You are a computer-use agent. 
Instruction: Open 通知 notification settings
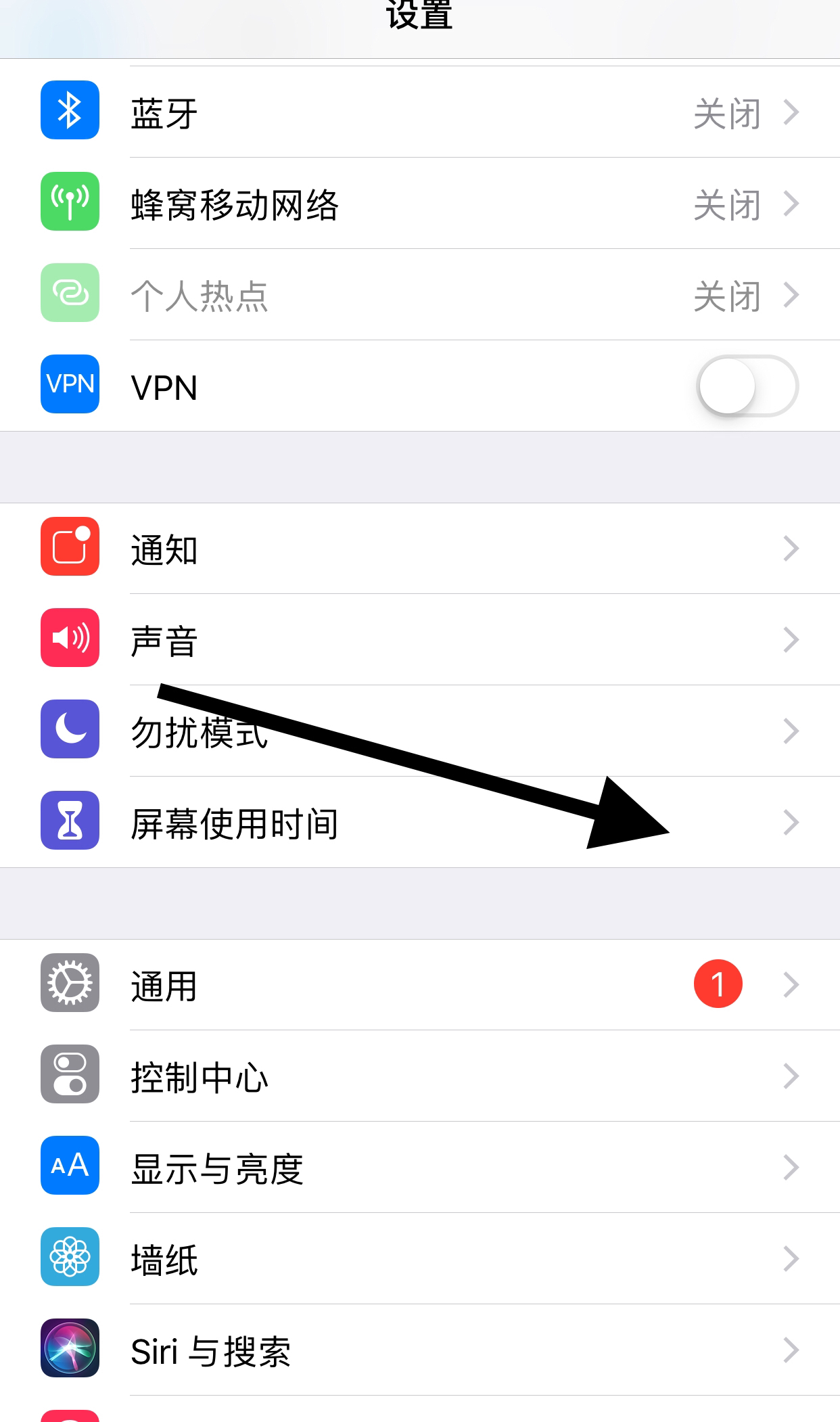(419, 549)
